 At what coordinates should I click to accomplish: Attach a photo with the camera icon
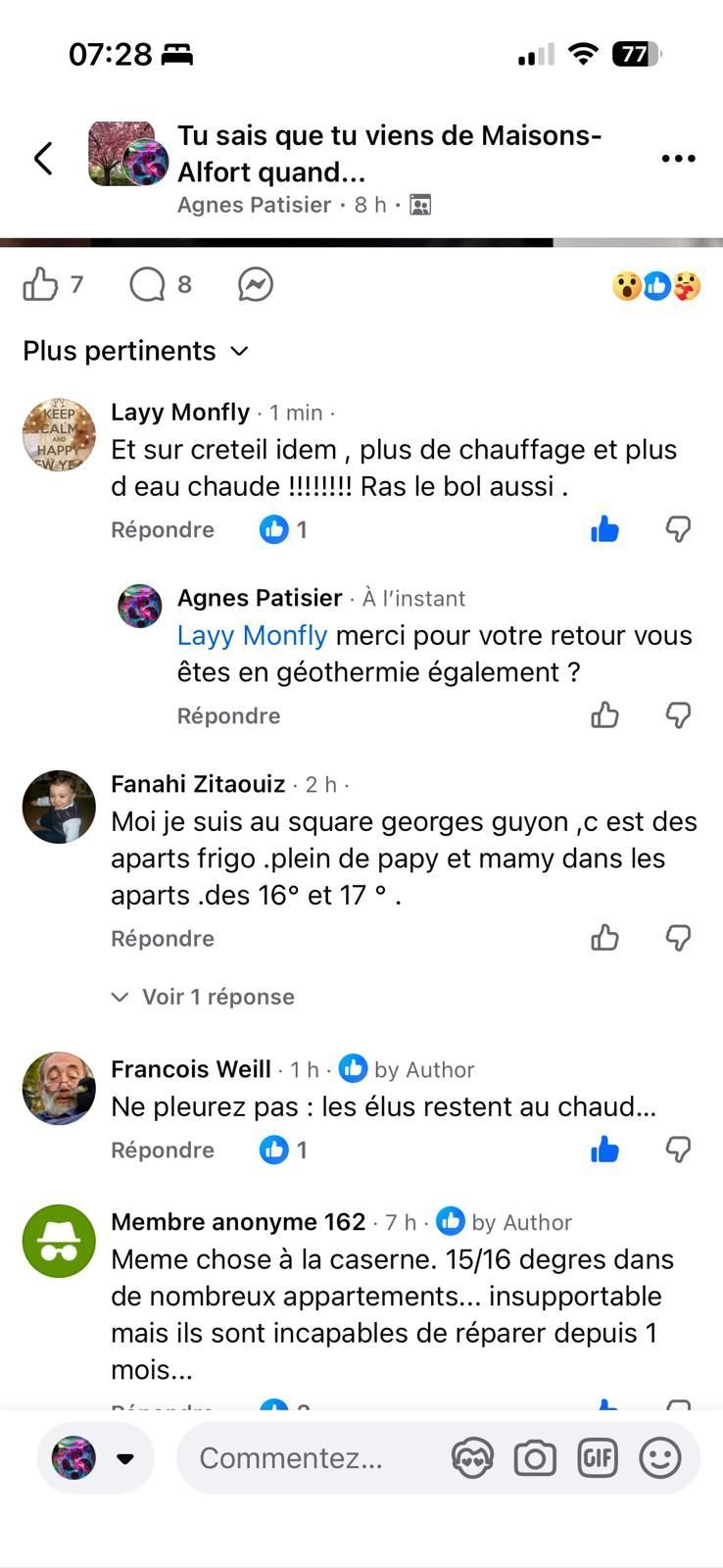(535, 1458)
